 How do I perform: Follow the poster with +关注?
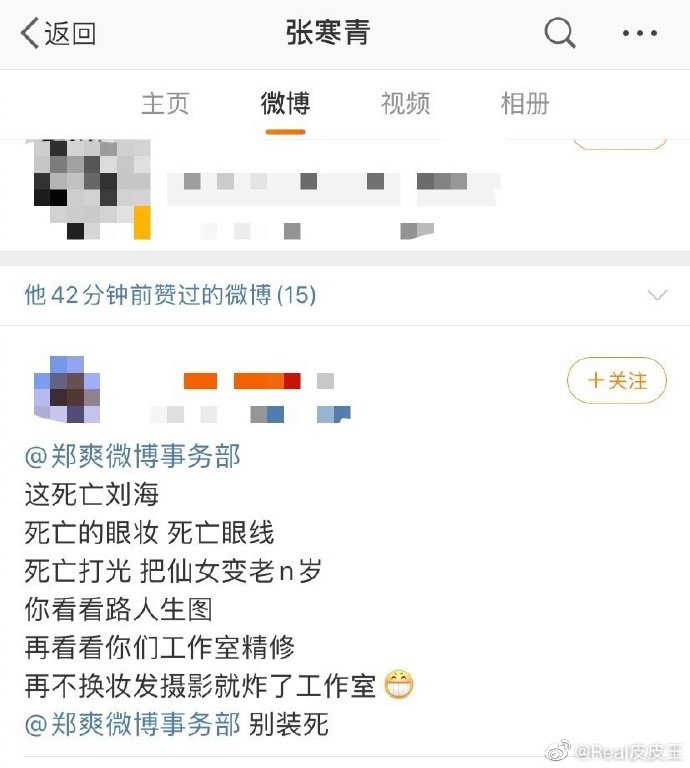(616, 381)
